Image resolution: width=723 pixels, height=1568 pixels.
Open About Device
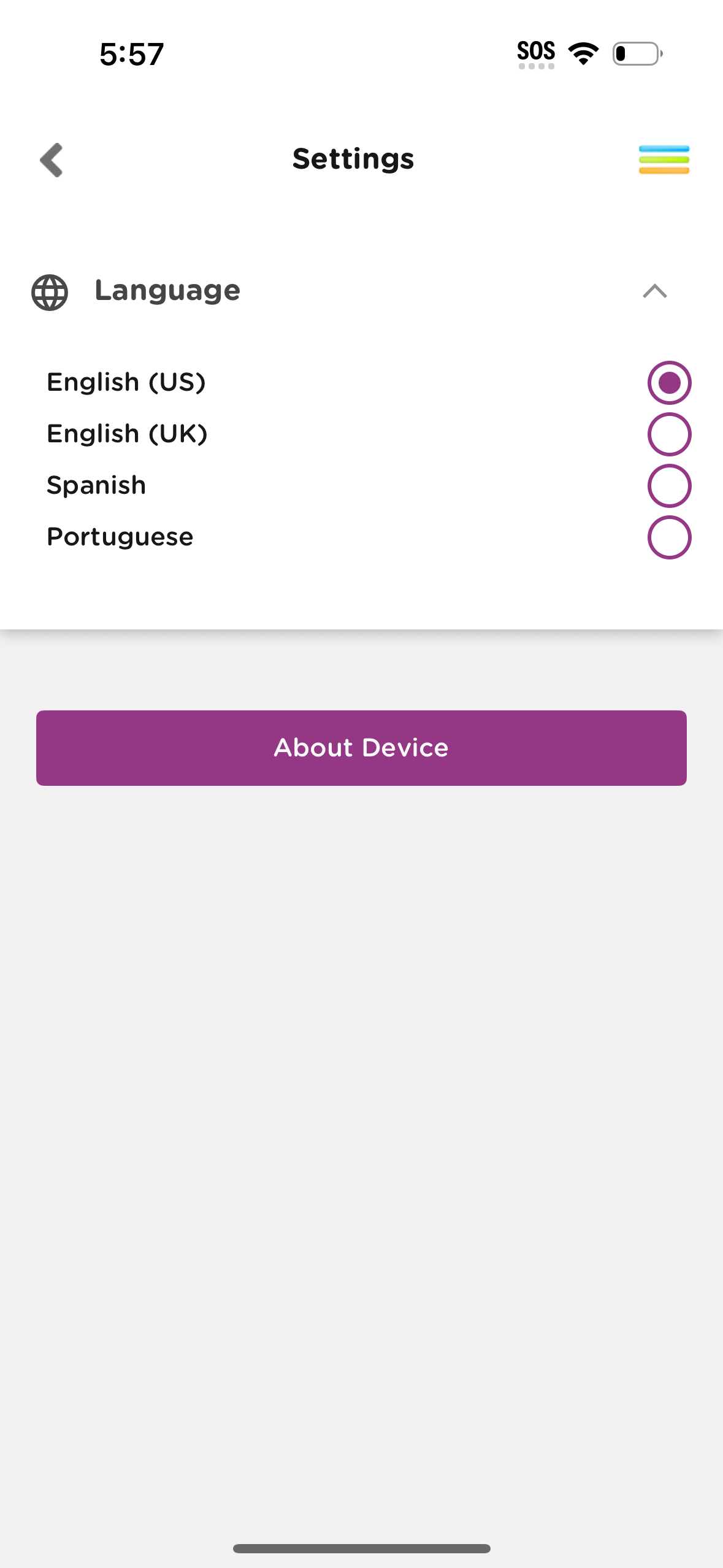click(x=361, y=747)
